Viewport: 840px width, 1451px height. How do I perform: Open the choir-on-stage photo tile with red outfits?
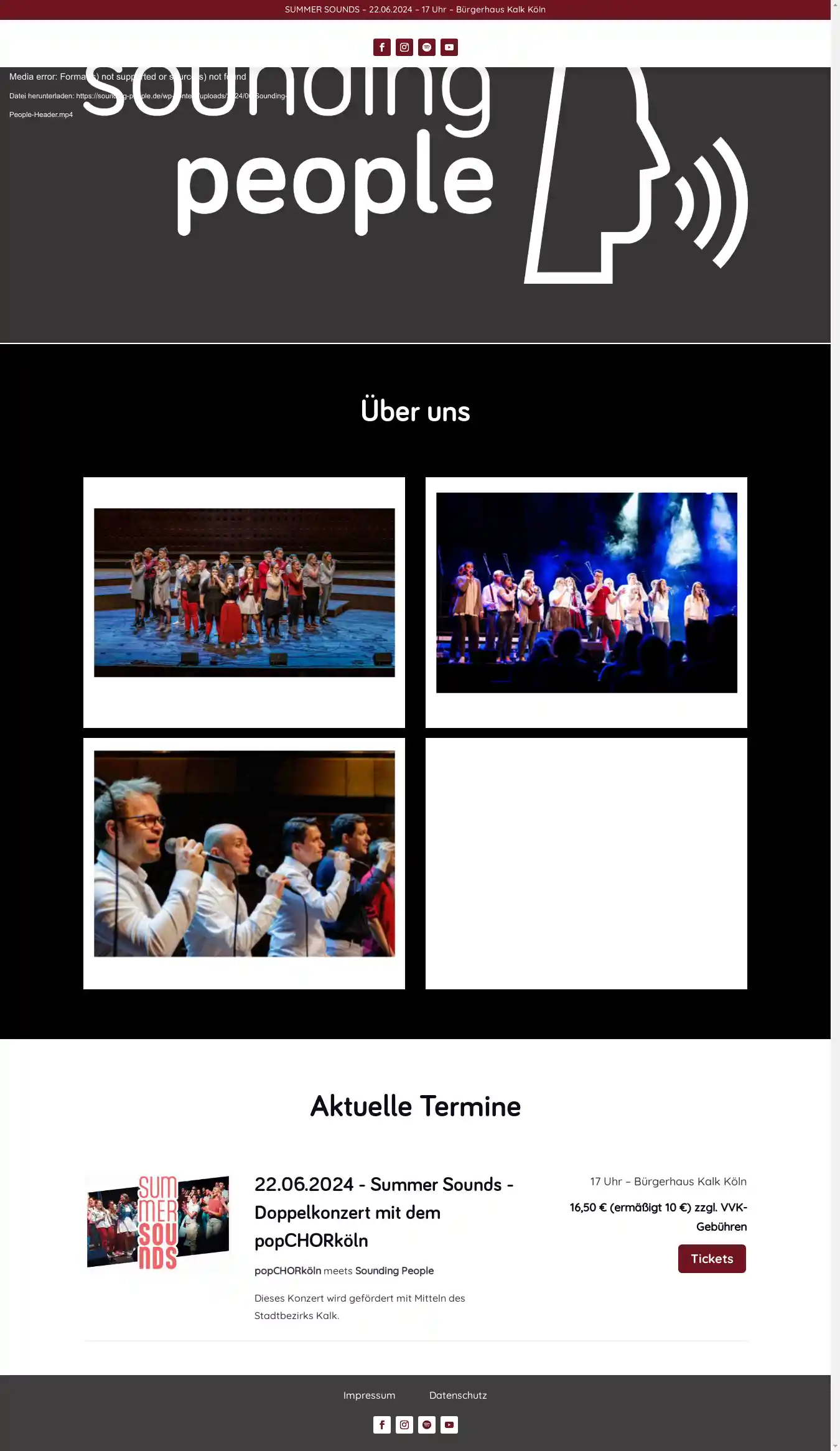tap(244, 592)
